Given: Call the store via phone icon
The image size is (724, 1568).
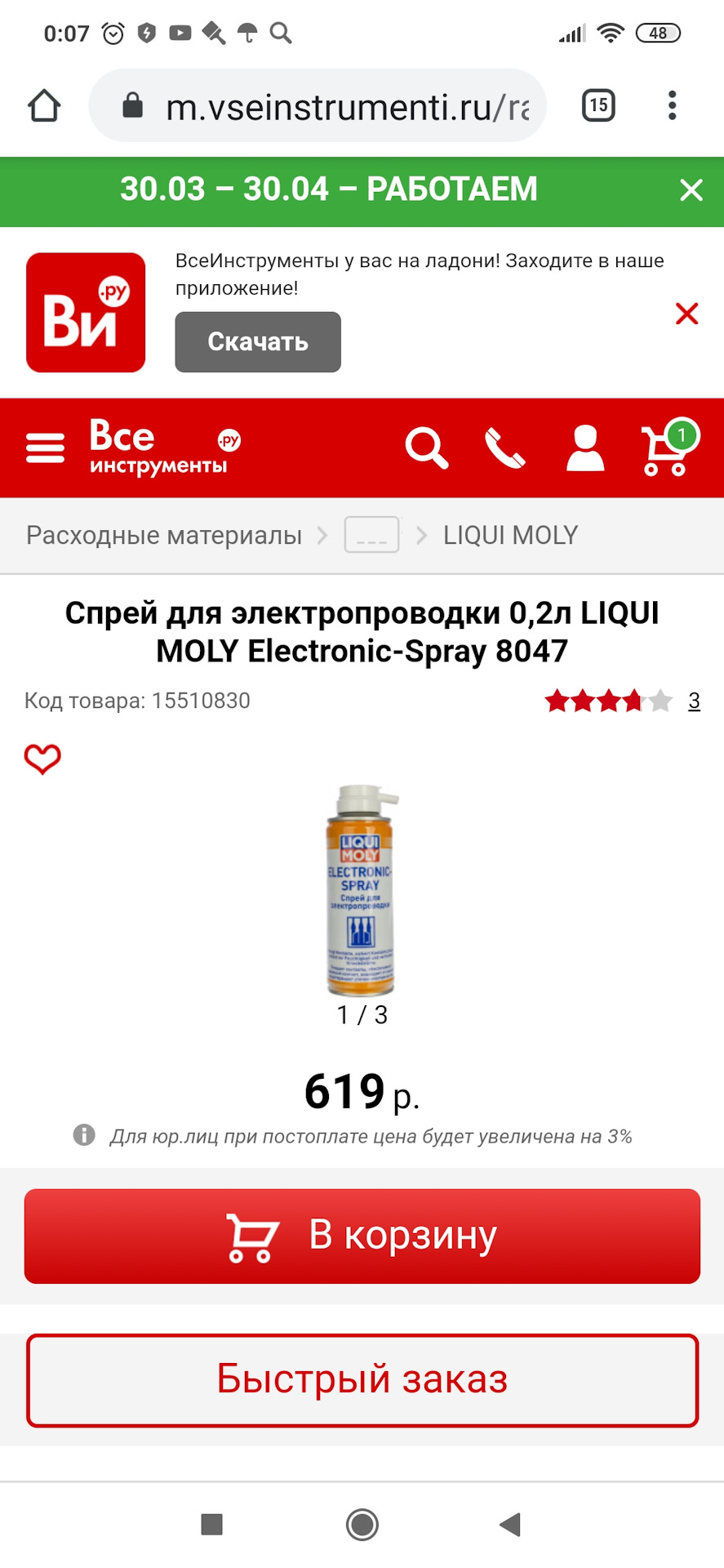Looking at the screenshot, I should pyautogui.click(x=504, y=448).
